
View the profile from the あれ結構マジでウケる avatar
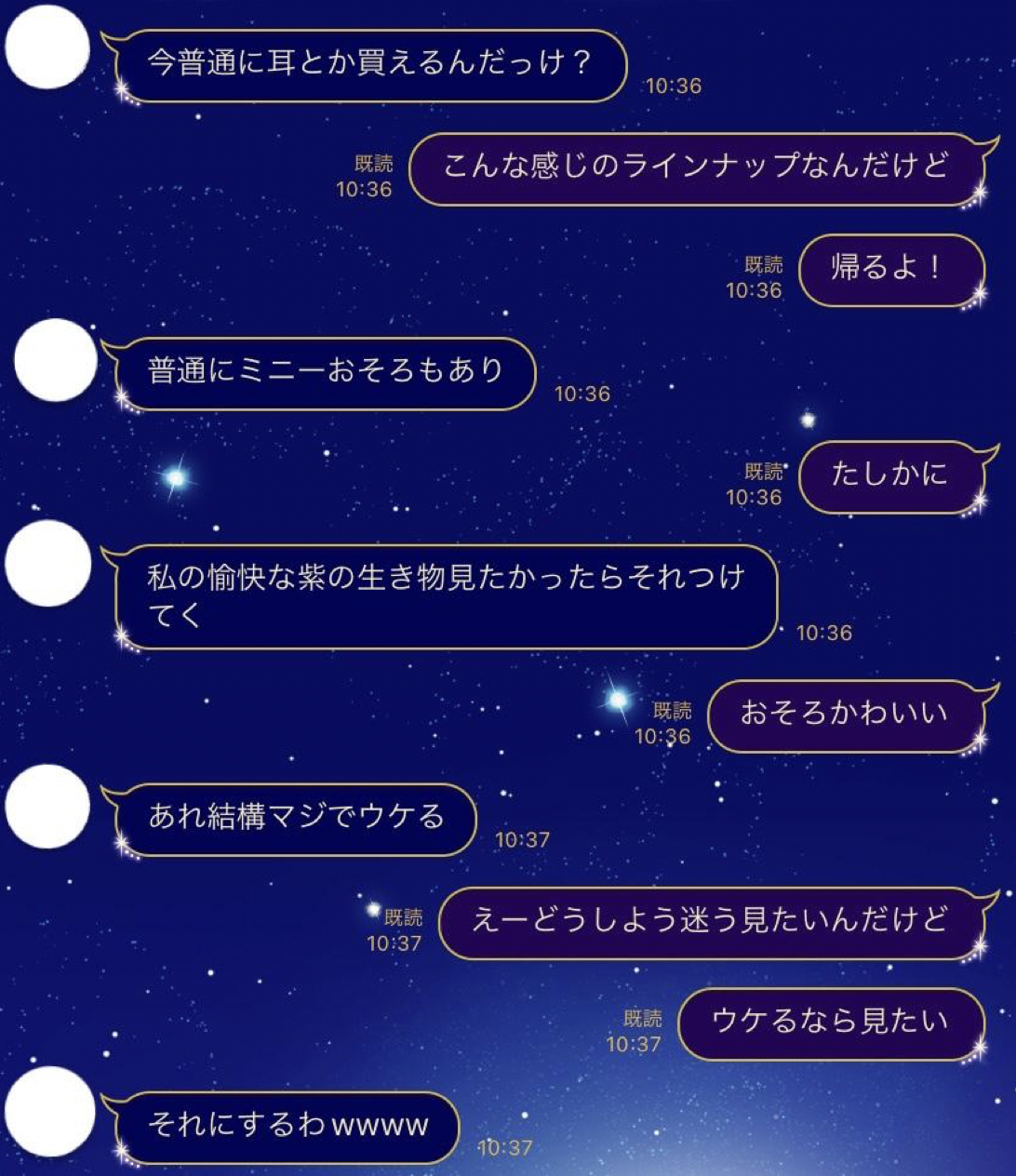47,807
